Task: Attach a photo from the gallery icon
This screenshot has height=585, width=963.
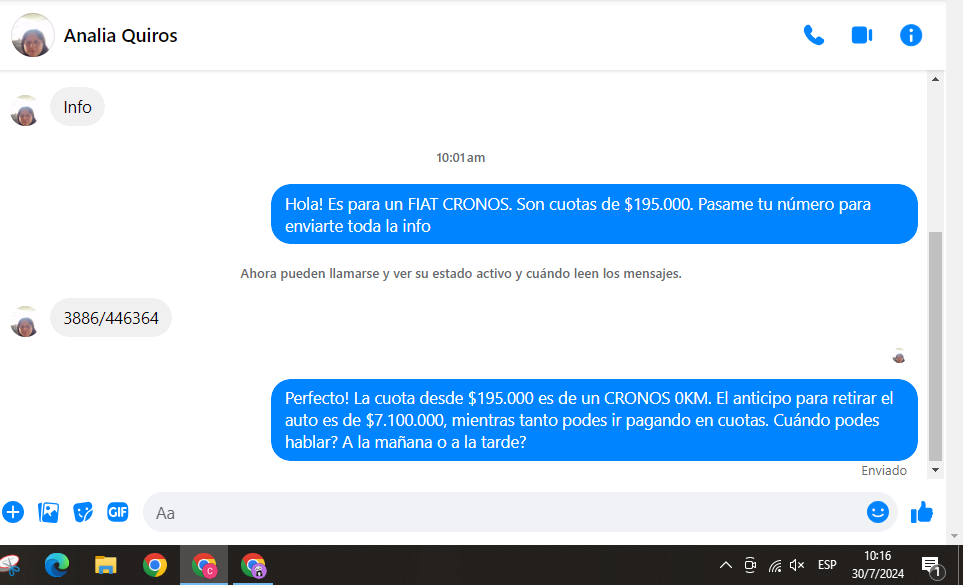Action: click(48, 512)
